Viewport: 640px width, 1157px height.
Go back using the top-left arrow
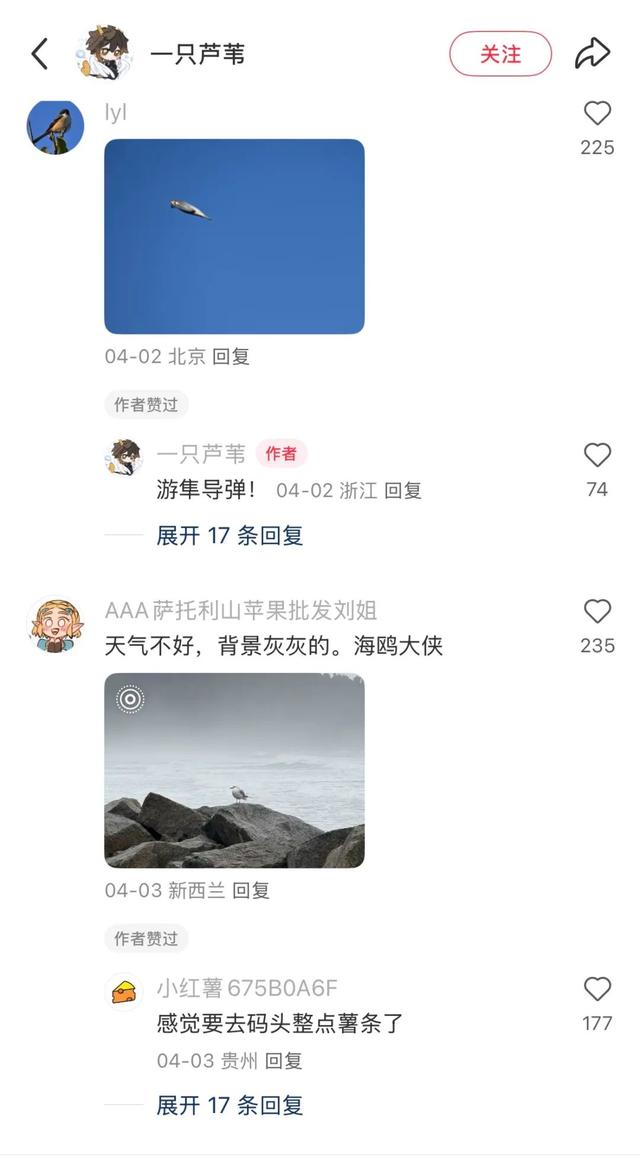point(40,54)
